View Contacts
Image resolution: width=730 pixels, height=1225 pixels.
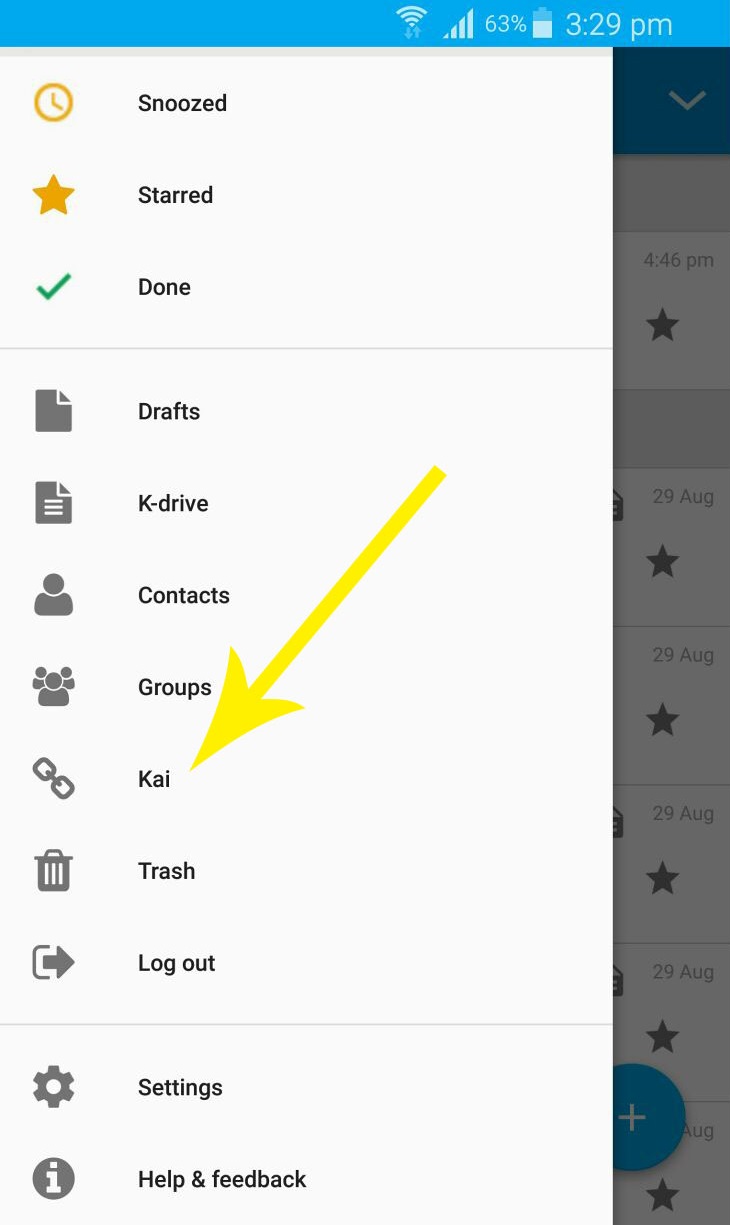306,595
